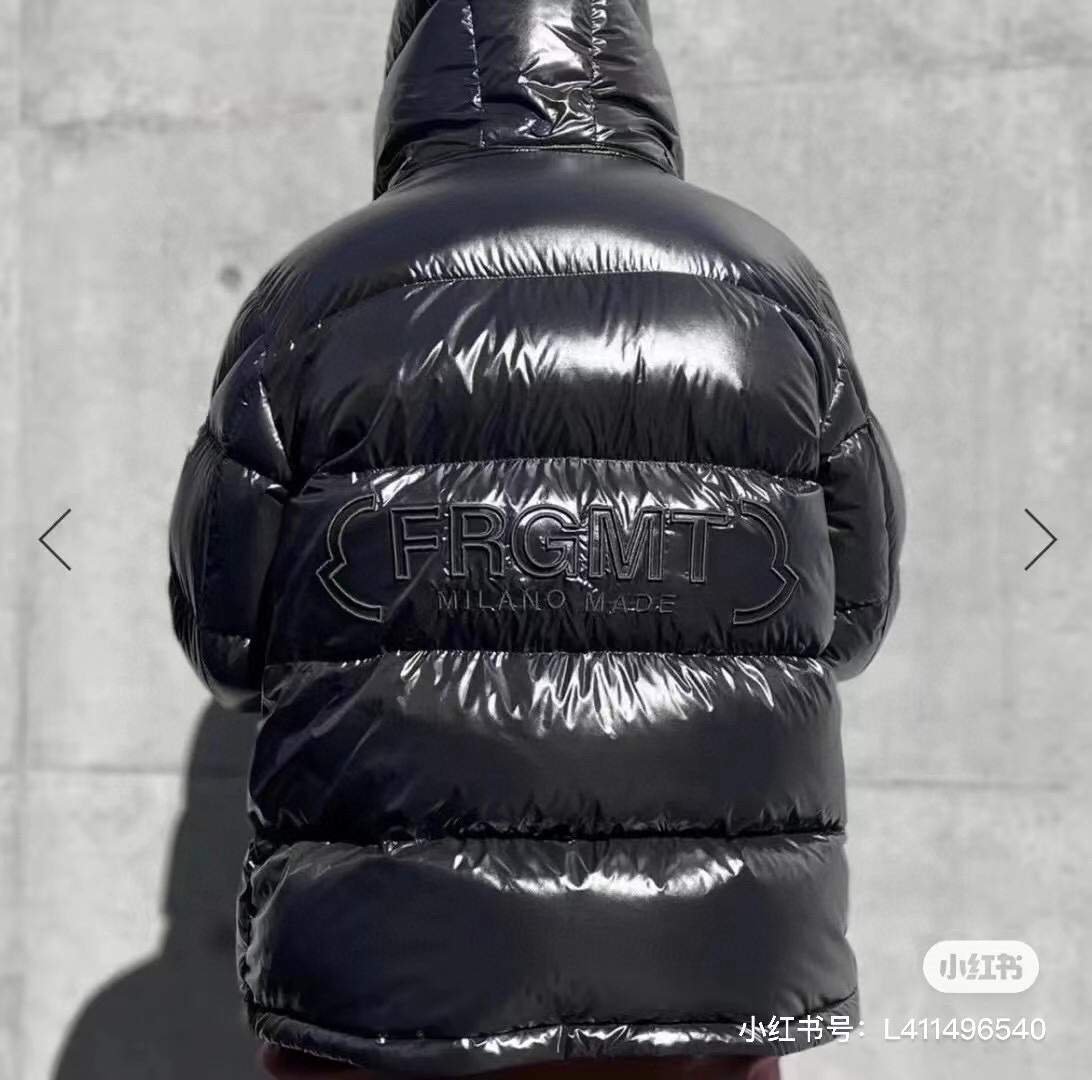This screenshot has height=1080, width=1092.
Task: Show the next image
Action: [x=1039, y=540]
